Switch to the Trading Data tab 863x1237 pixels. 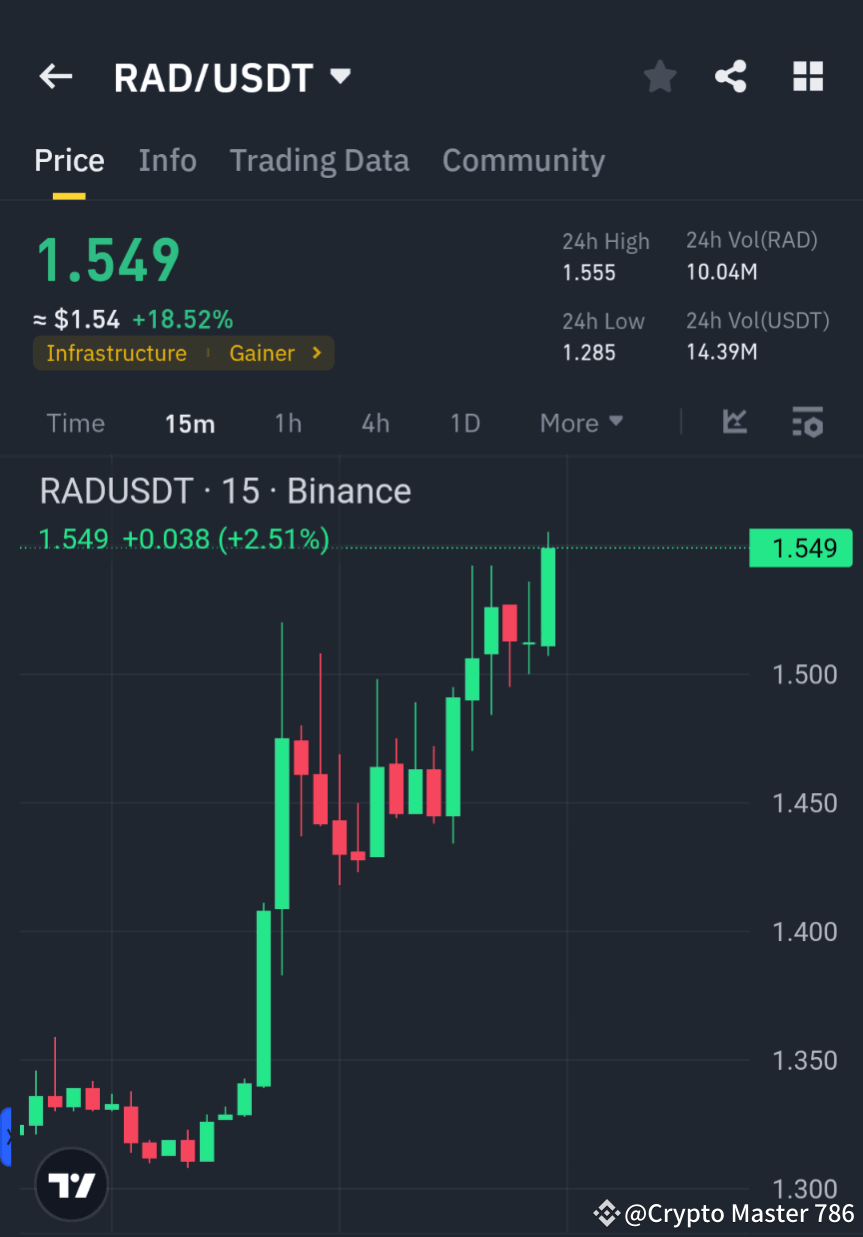pos(319,160)
